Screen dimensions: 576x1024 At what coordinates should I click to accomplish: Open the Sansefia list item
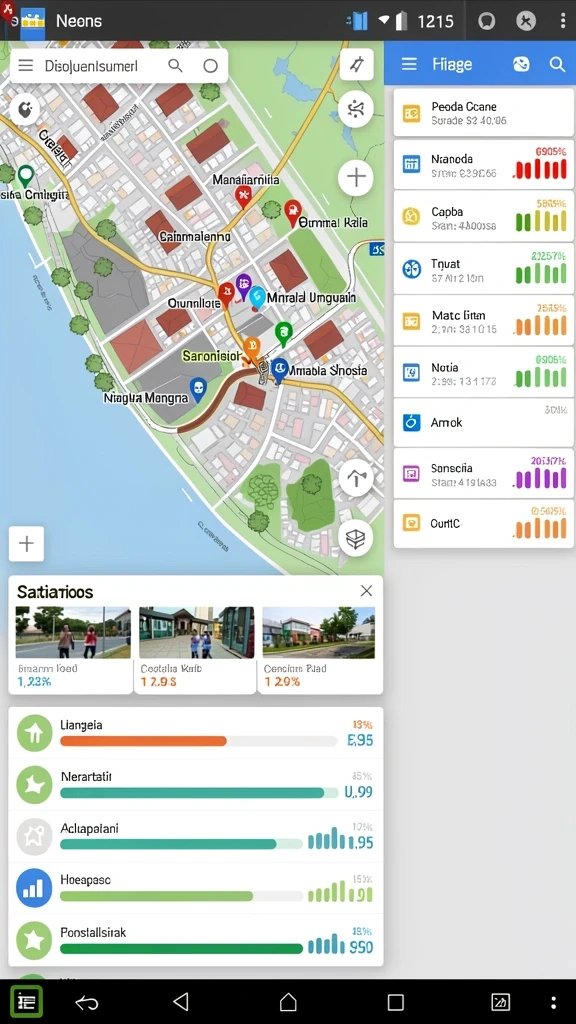pyautogui.click(x=483, y=474)
